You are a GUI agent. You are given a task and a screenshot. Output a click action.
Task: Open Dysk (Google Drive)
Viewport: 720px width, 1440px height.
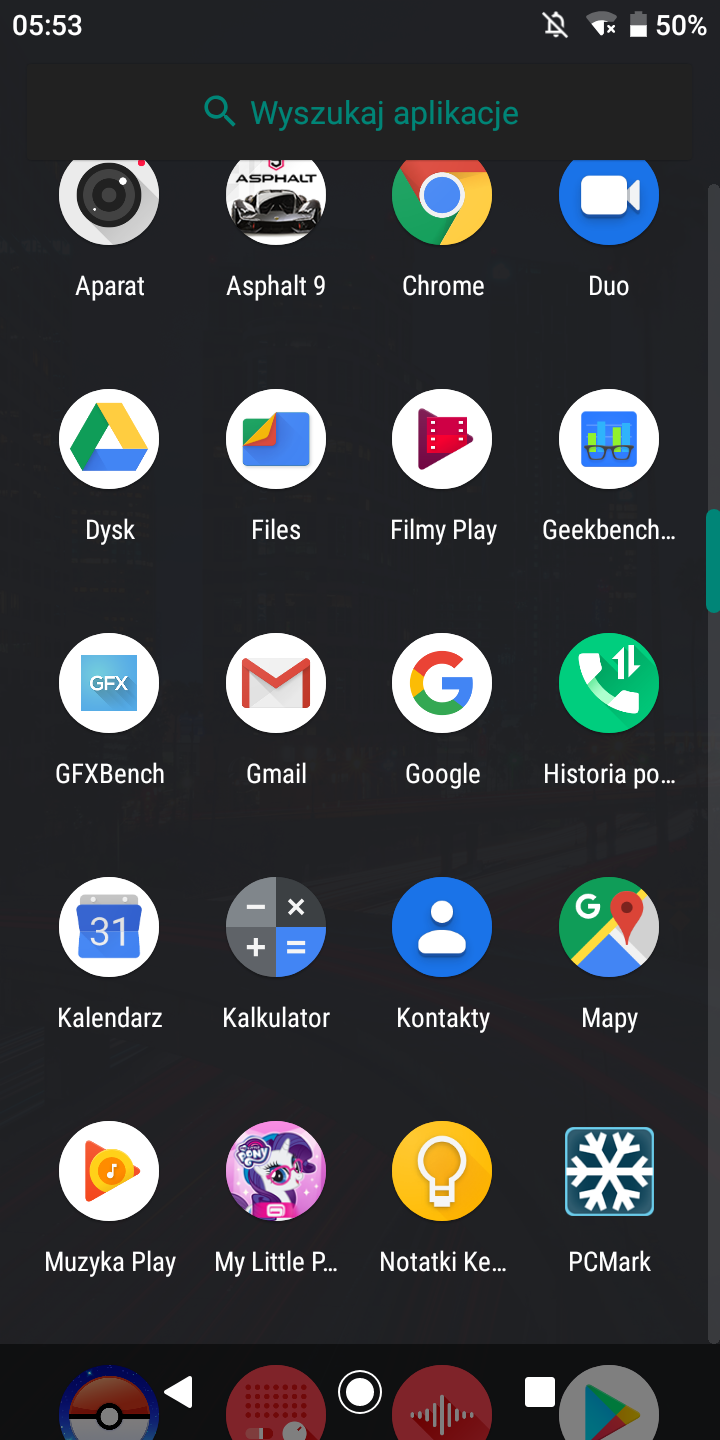pyautogui.click(x=109, y=439)
